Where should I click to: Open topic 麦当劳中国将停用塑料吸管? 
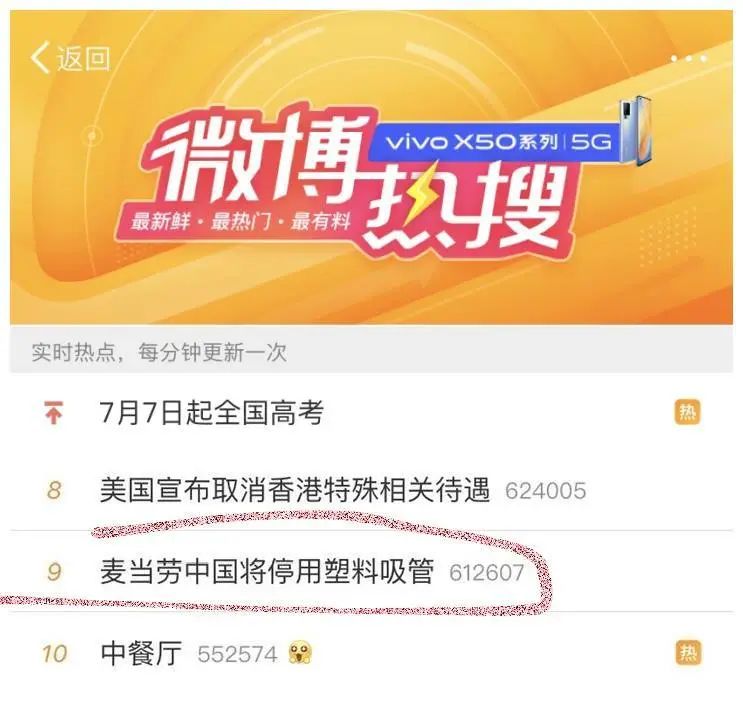click(267, 572)
